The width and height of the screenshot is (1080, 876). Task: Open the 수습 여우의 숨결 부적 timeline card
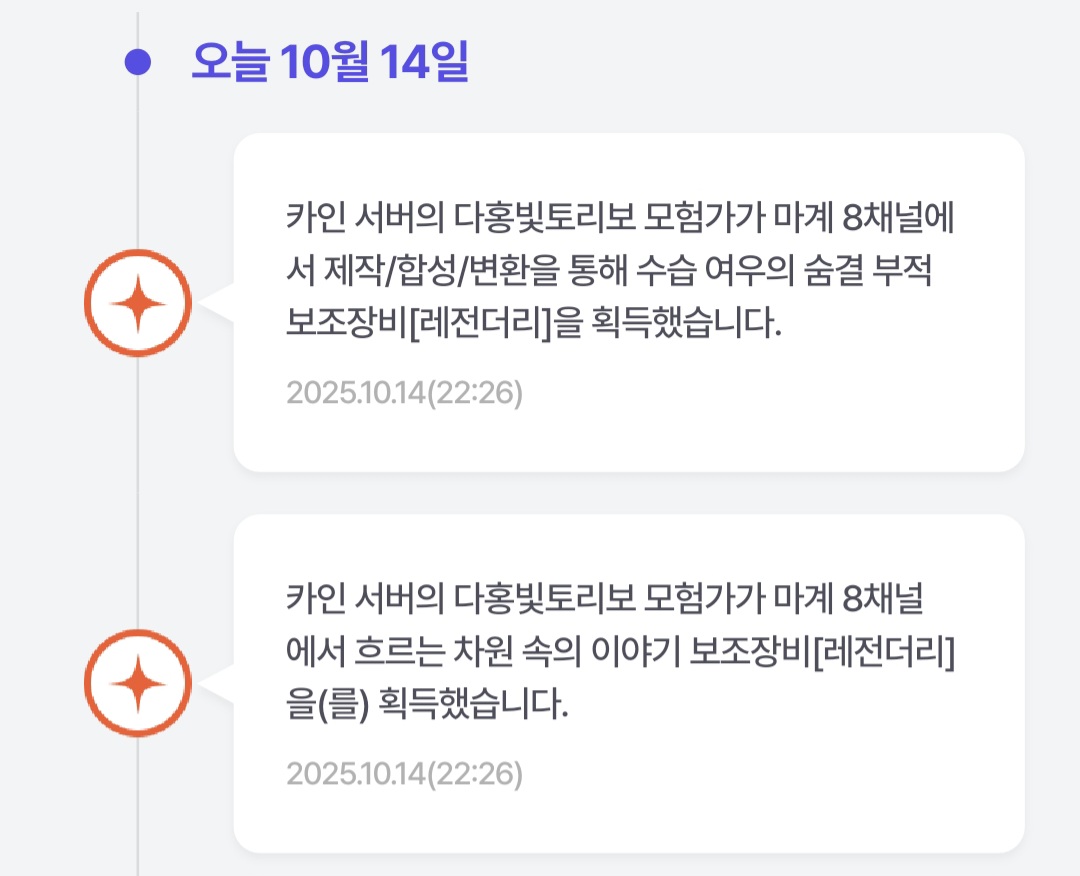tap(628, 302)
